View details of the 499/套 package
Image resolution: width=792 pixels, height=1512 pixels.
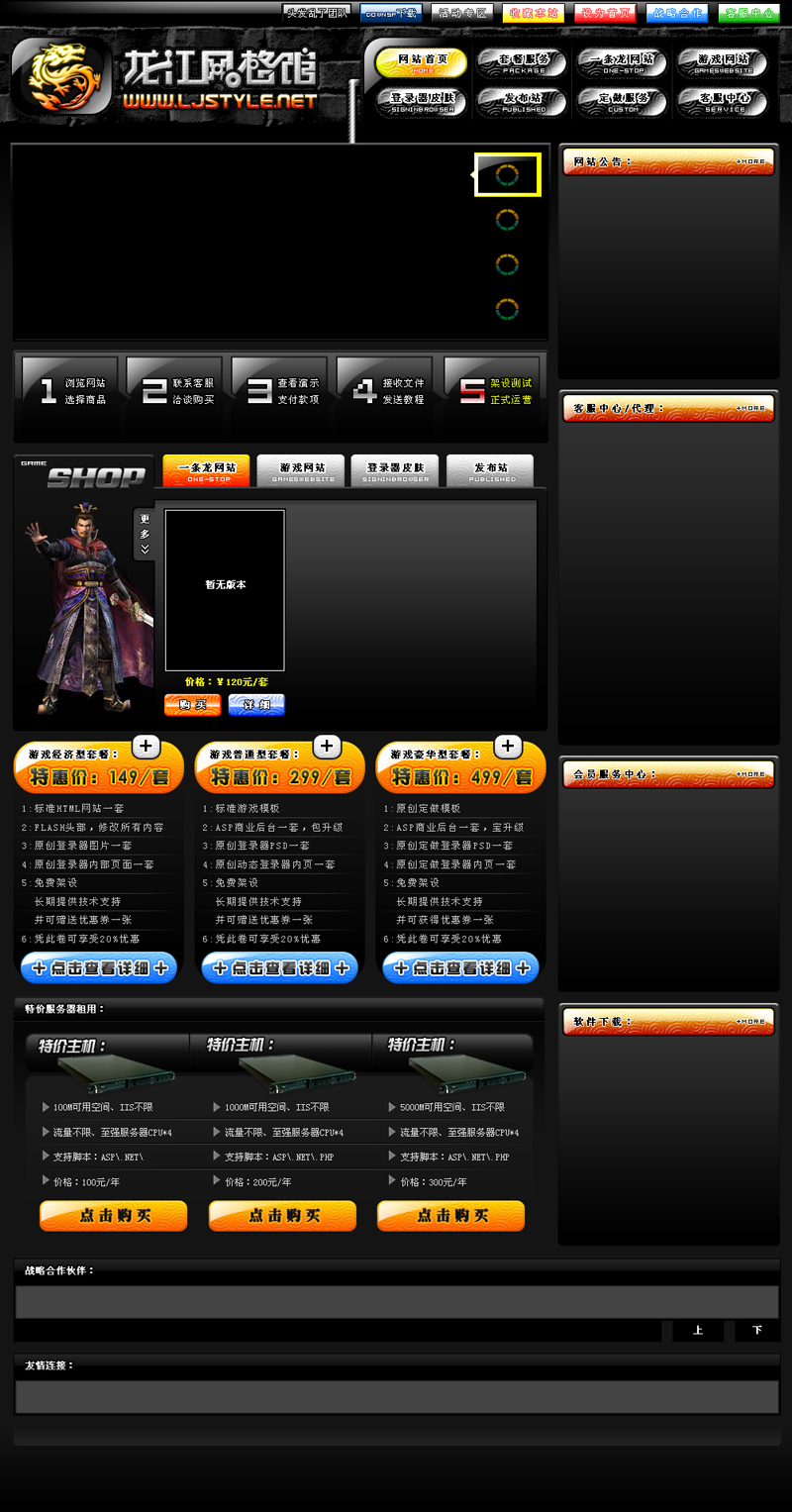click(460, 967)
